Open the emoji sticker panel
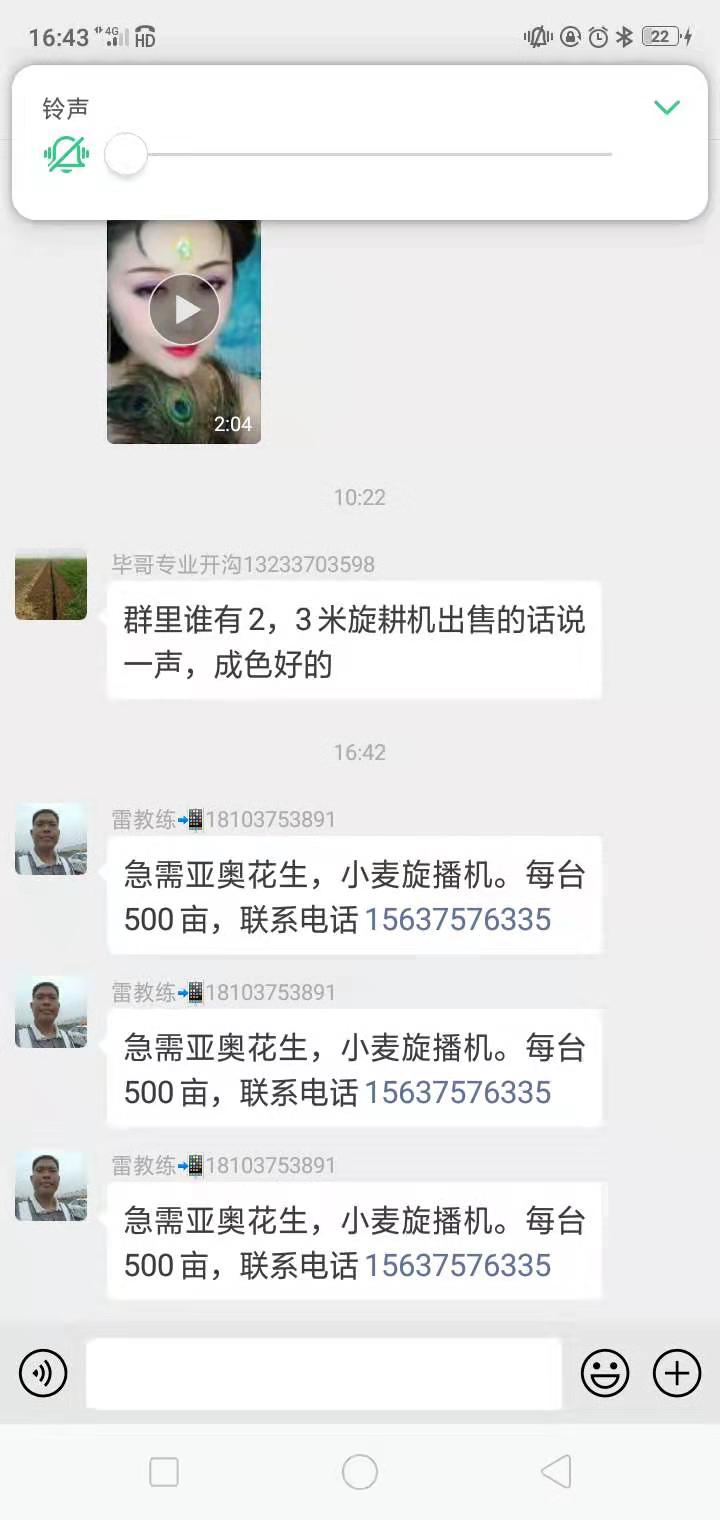 (x=605, y=1373)
